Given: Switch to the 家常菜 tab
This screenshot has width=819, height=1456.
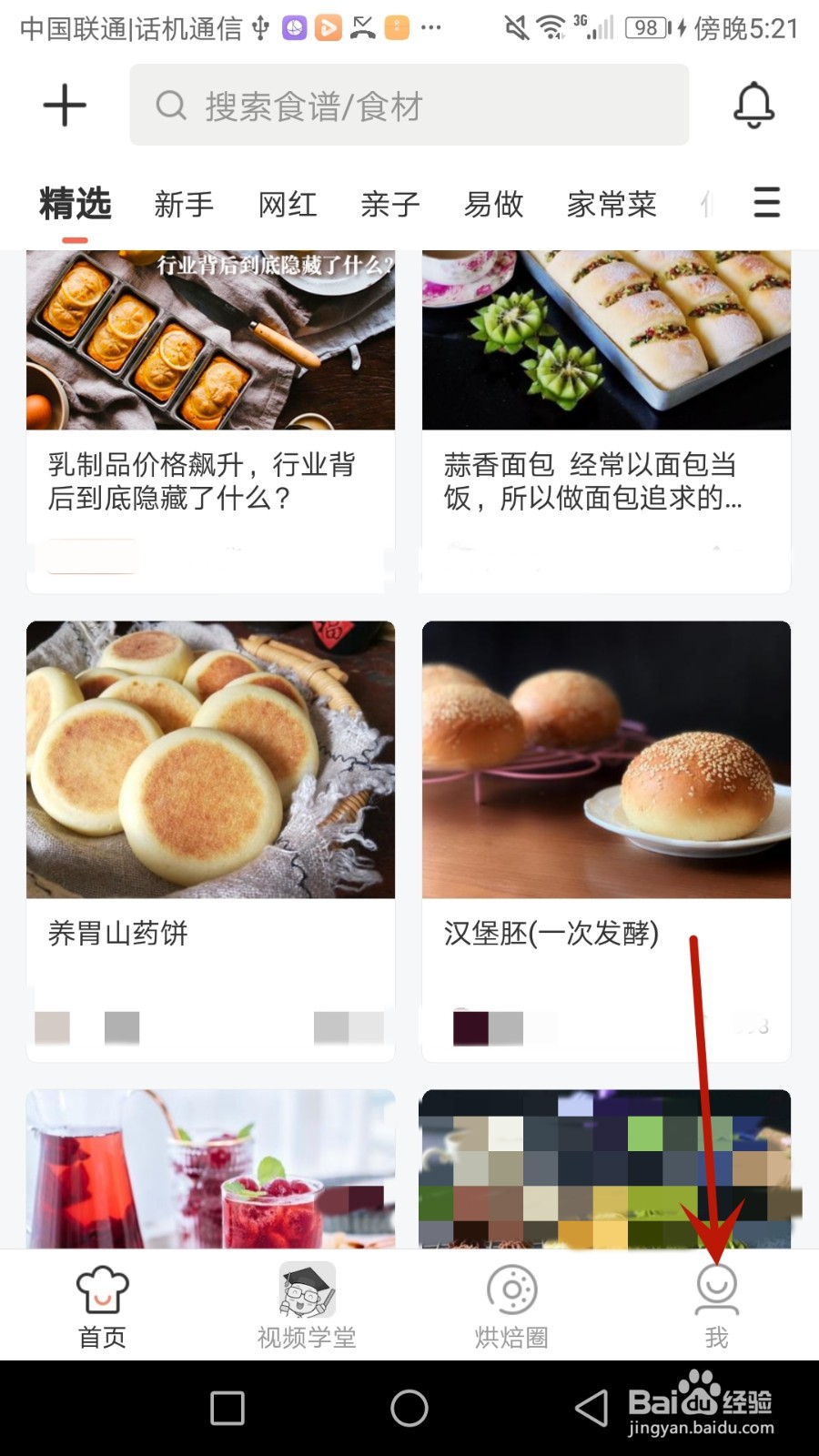Looking at the screenshot, I should (612, 204).
